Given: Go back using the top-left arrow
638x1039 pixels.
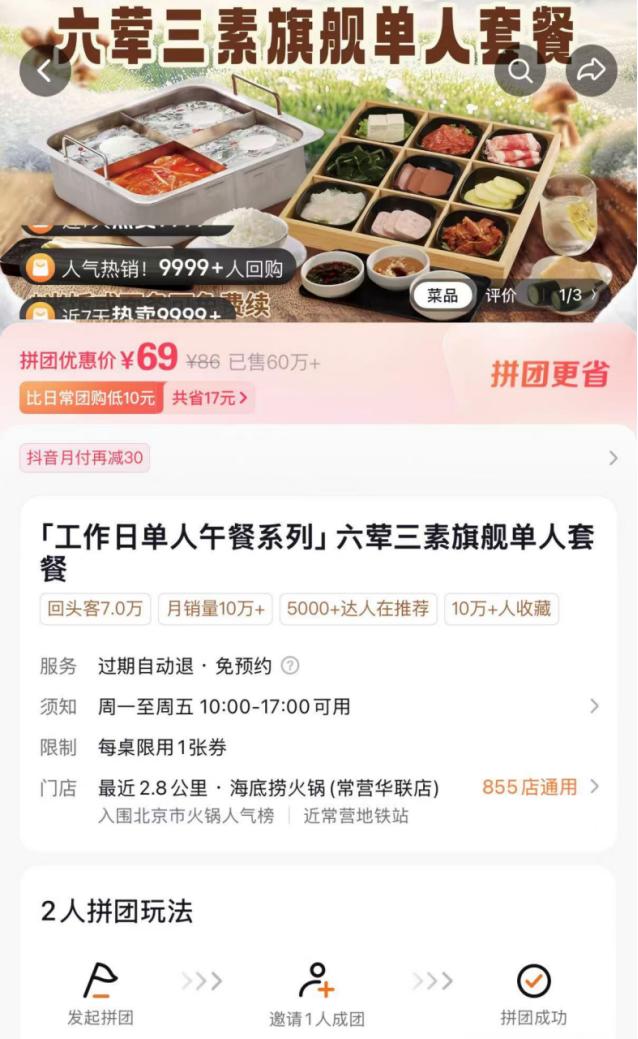Looking at the screenshot, I should [45, 71].
